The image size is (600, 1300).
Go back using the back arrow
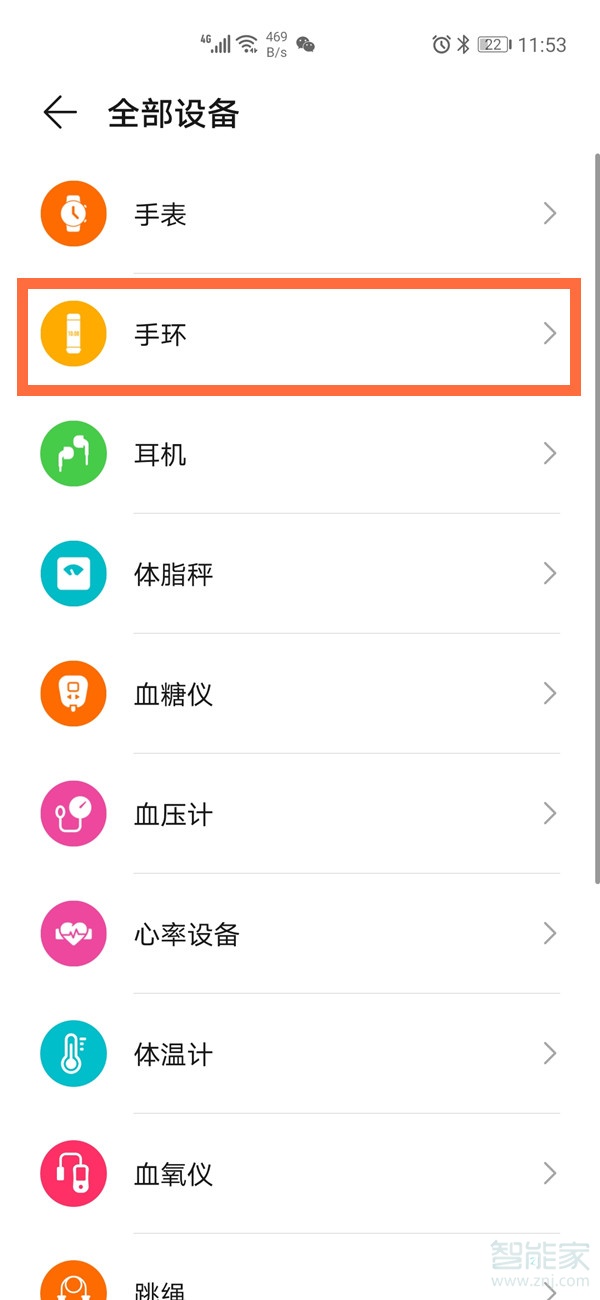[x=60, y=113]
